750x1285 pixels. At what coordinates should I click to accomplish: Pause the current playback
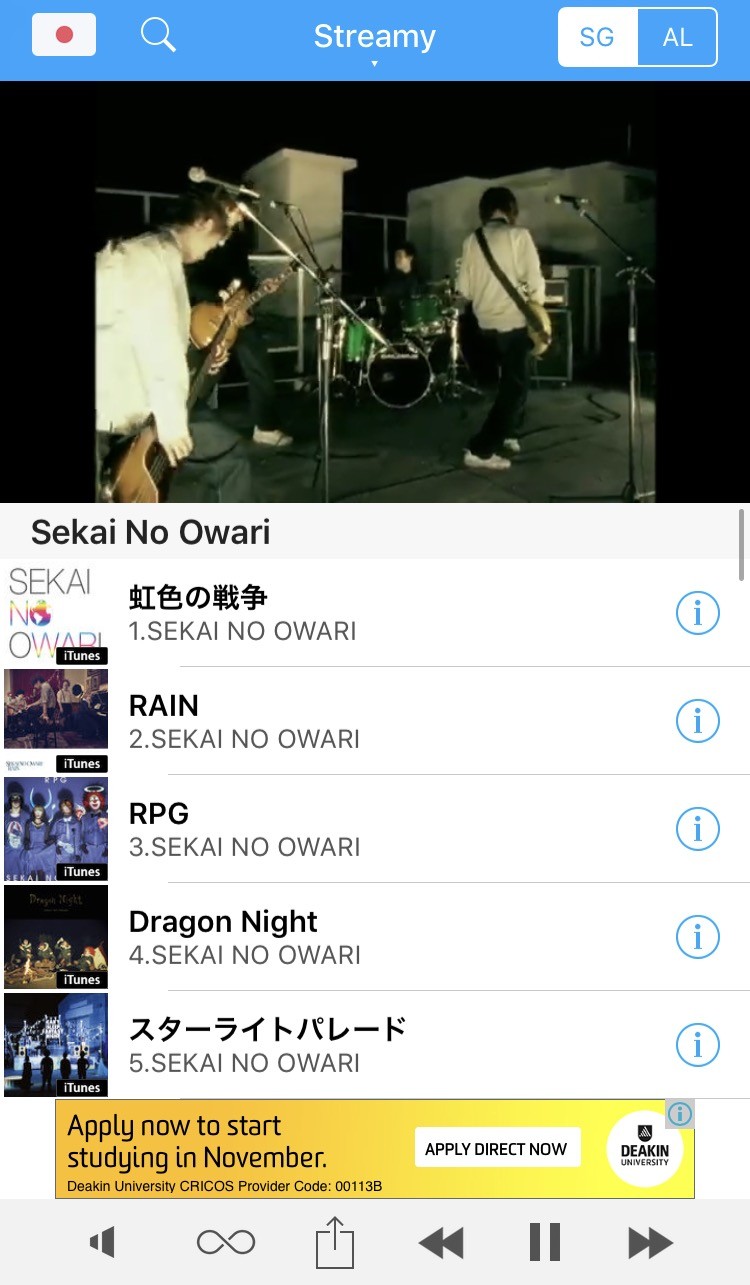pos(545,1243)
